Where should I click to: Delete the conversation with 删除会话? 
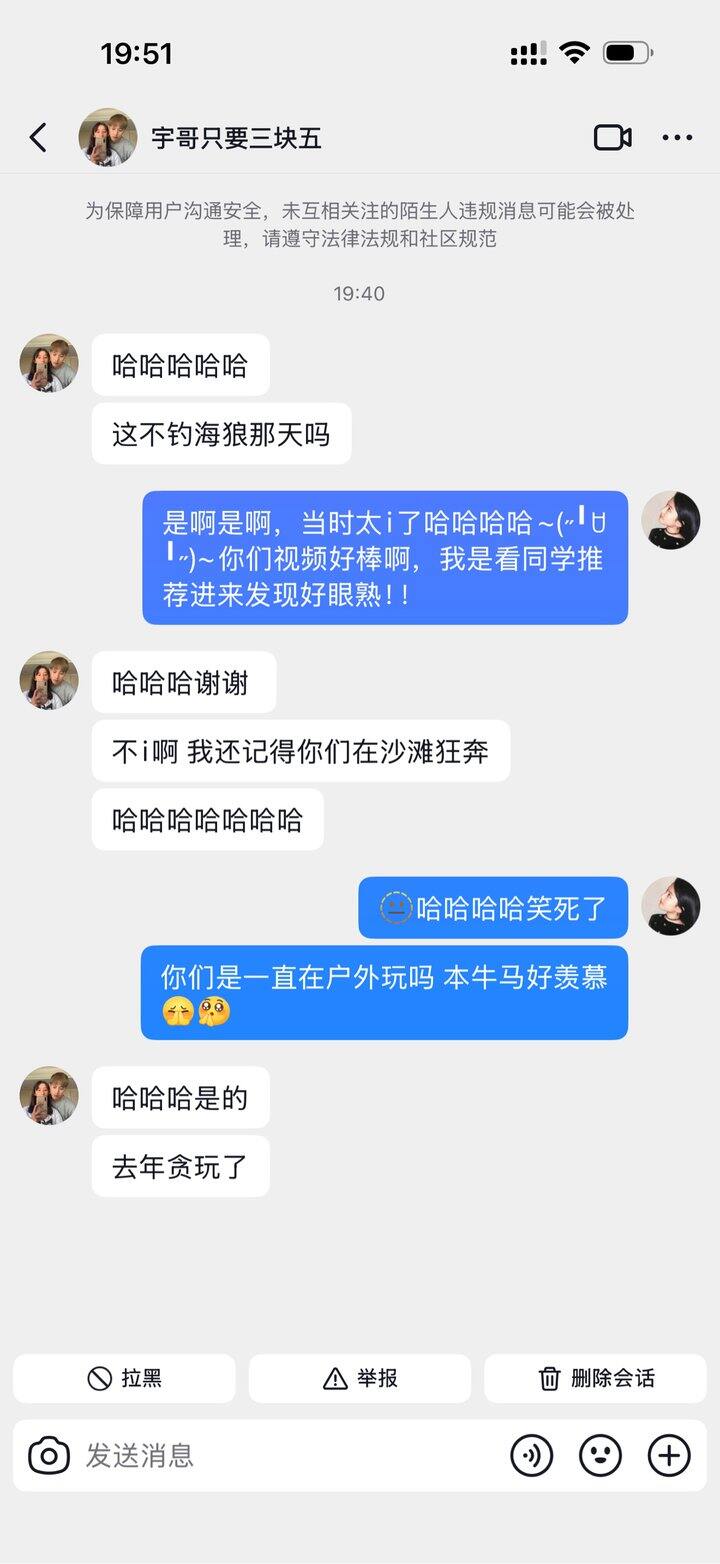[596, 1378]
